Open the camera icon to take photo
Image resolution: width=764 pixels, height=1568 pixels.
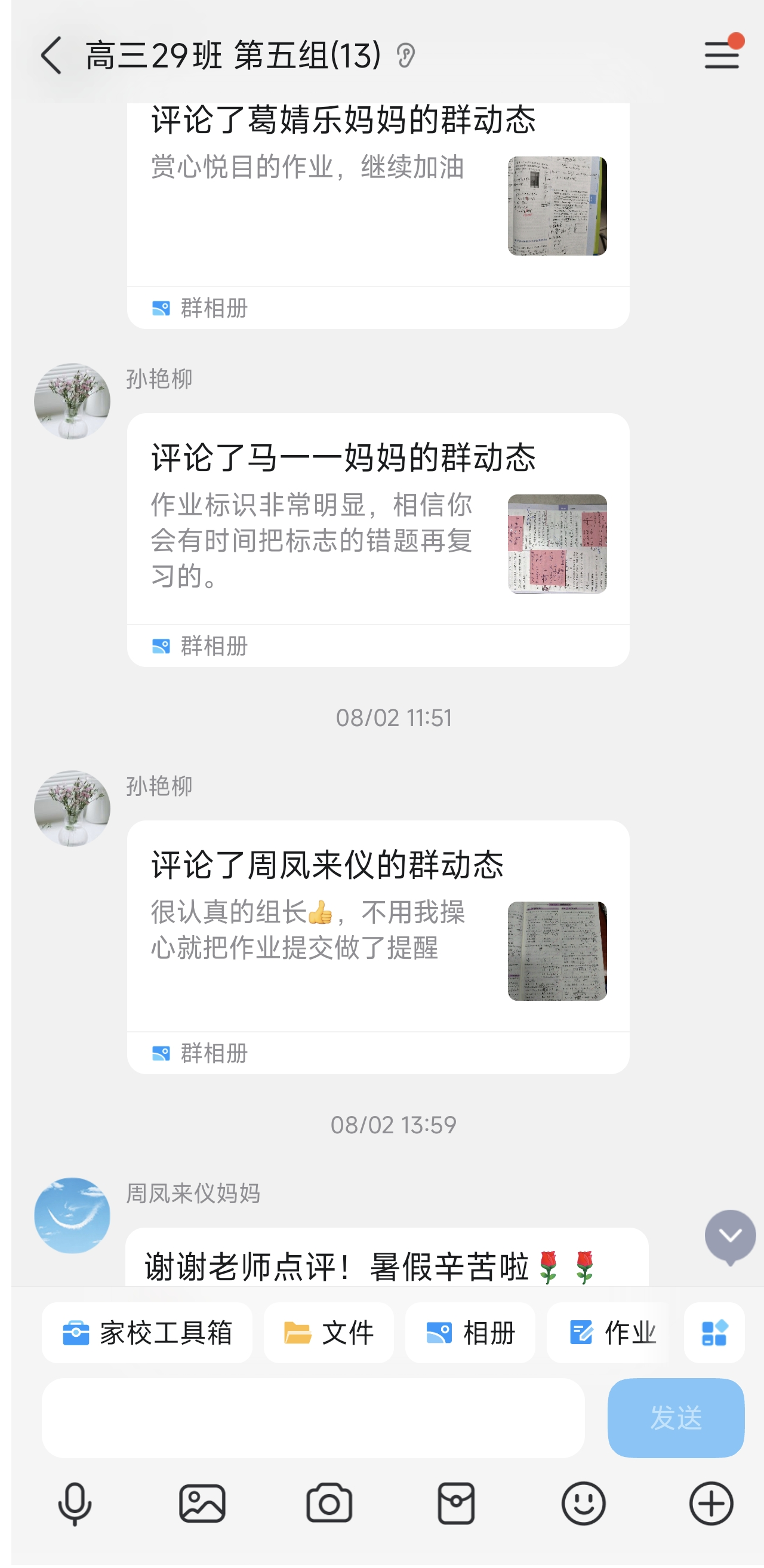[329, 1504]
